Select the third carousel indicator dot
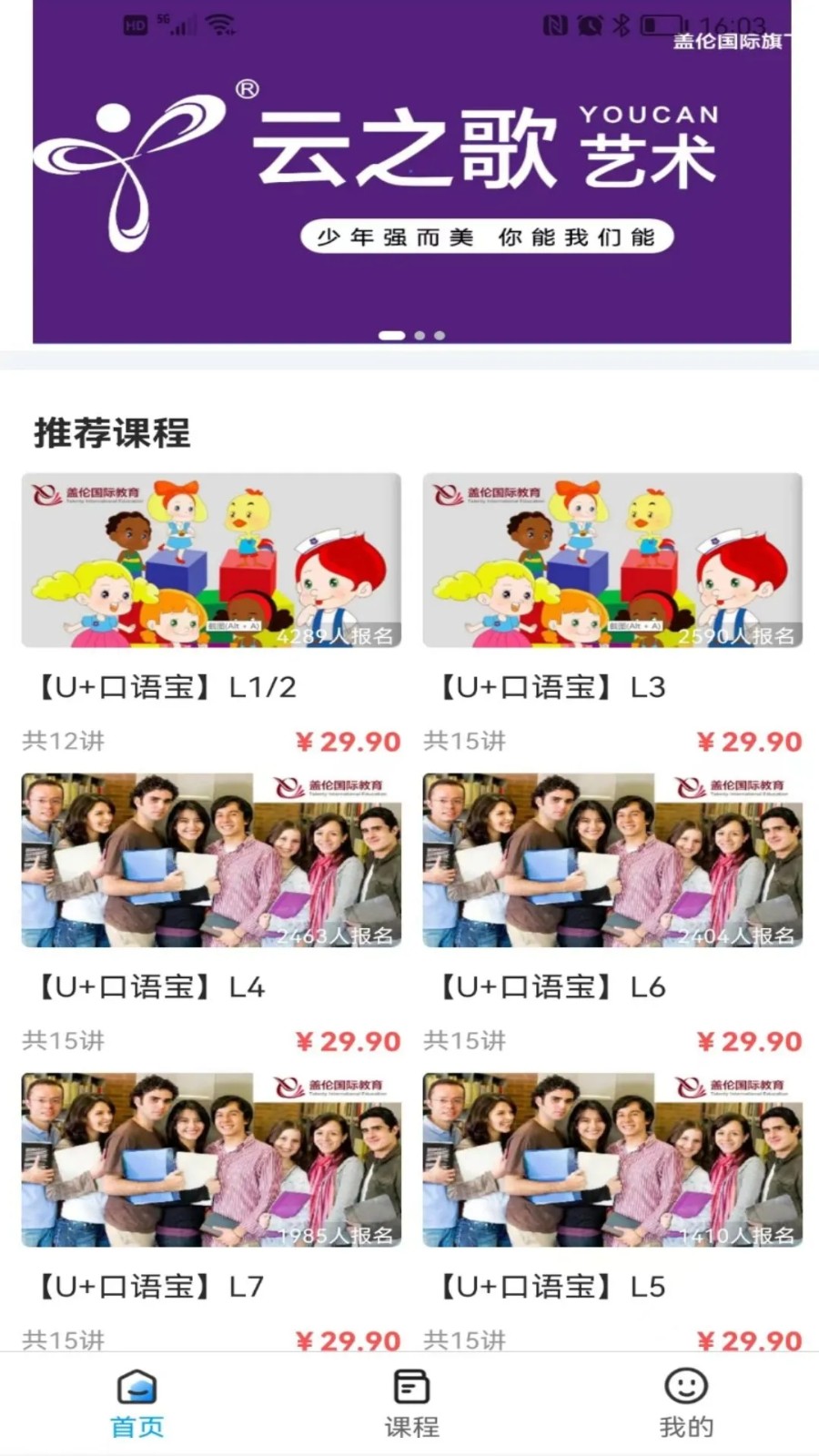Screen dimensions: 819x1456 440,335
